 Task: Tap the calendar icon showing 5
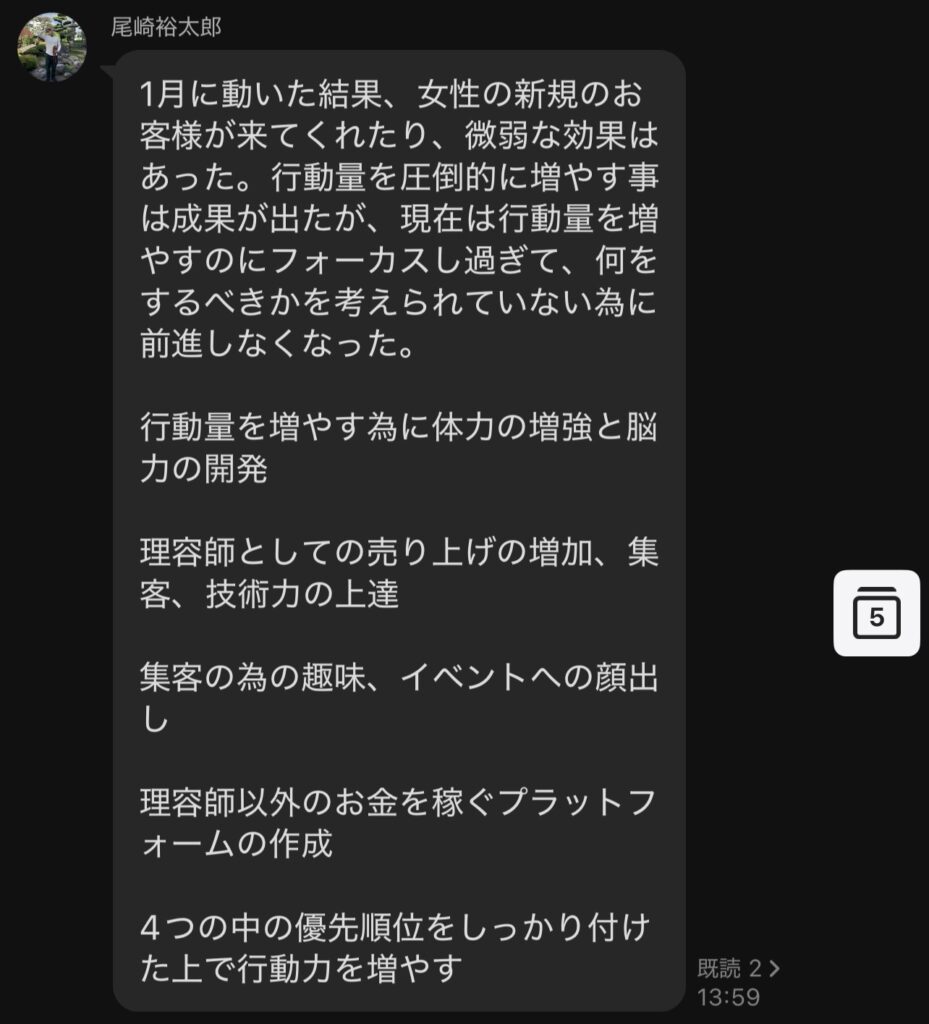(876, 613)
